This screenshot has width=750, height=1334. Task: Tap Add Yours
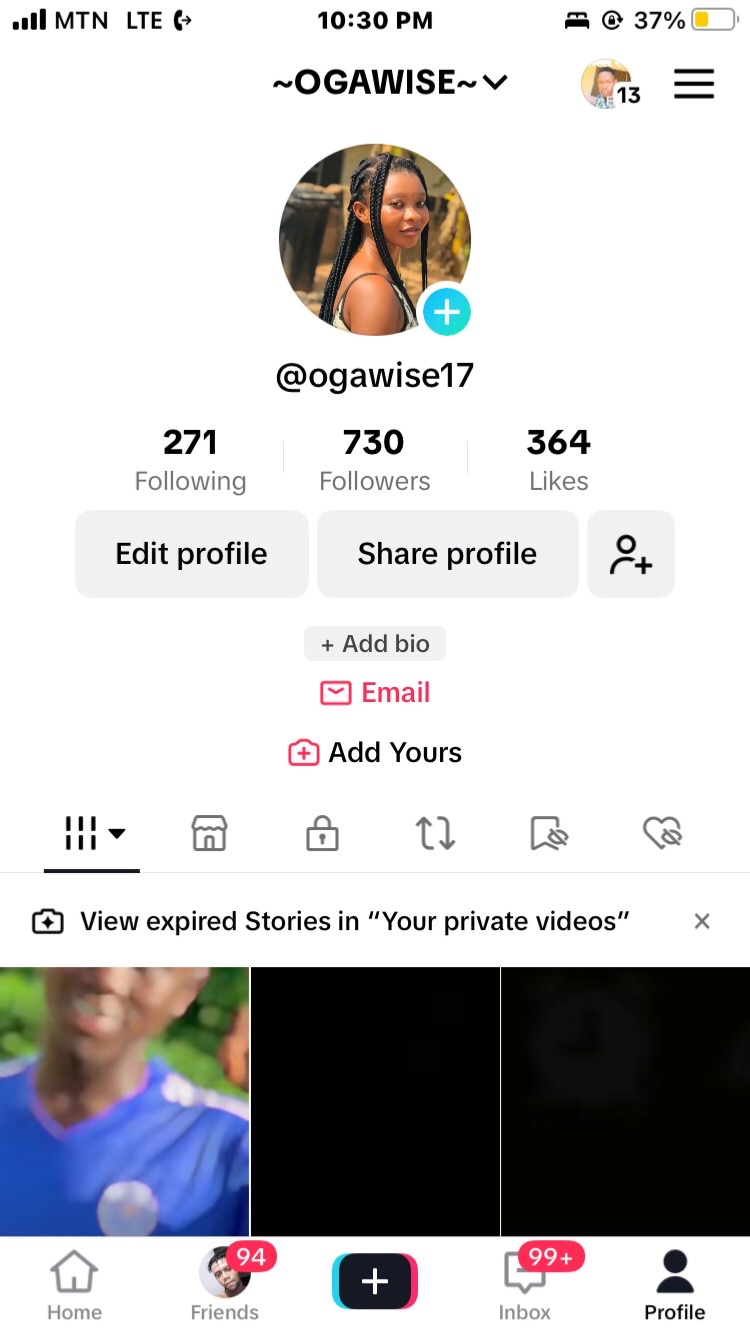[375, 752]
